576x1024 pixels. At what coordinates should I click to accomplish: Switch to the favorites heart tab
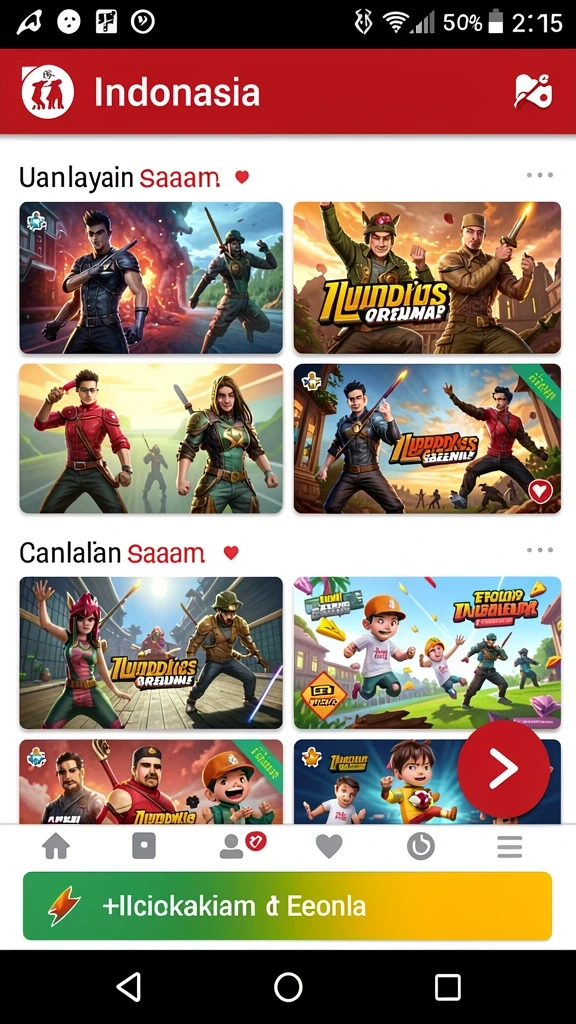[328, 847]
